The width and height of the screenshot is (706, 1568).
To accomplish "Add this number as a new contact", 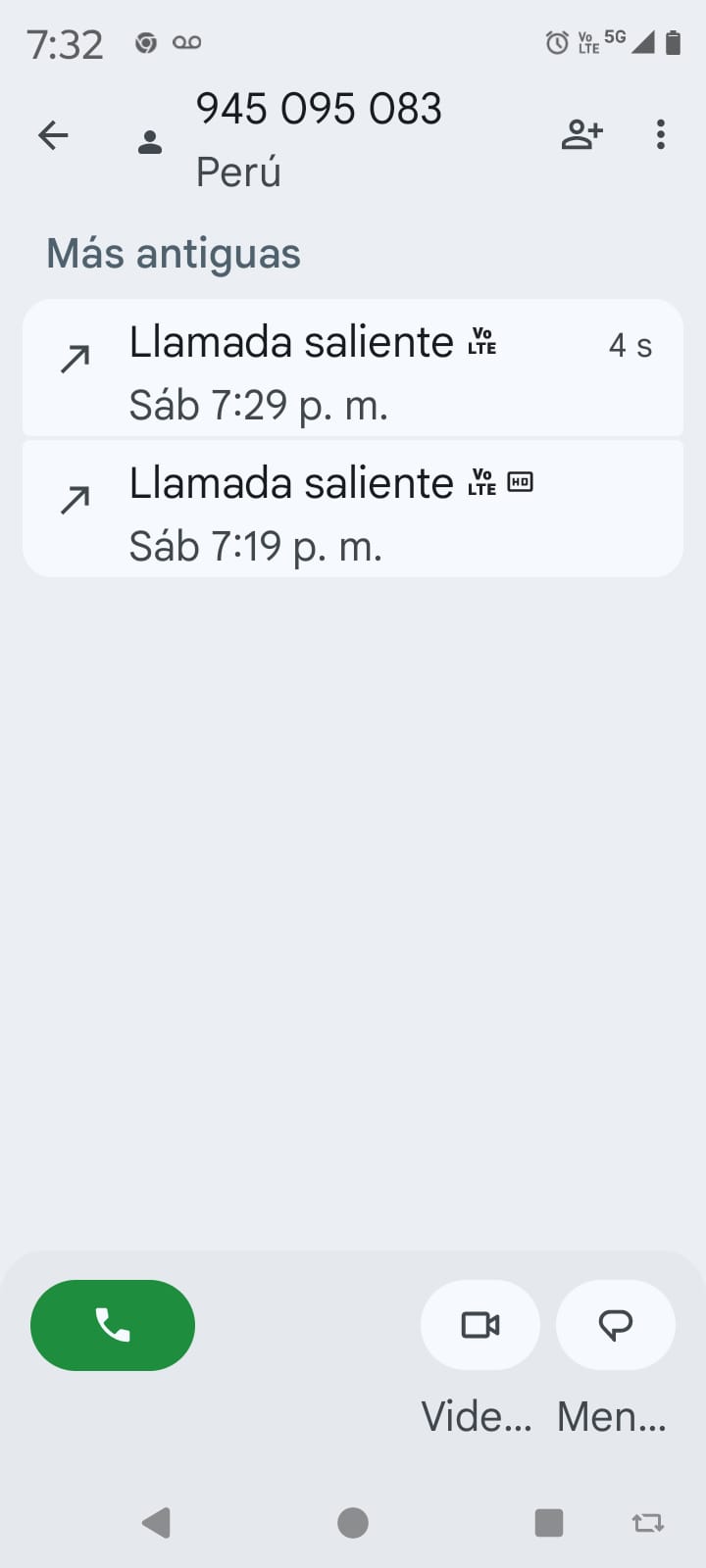I will [581, 135].
